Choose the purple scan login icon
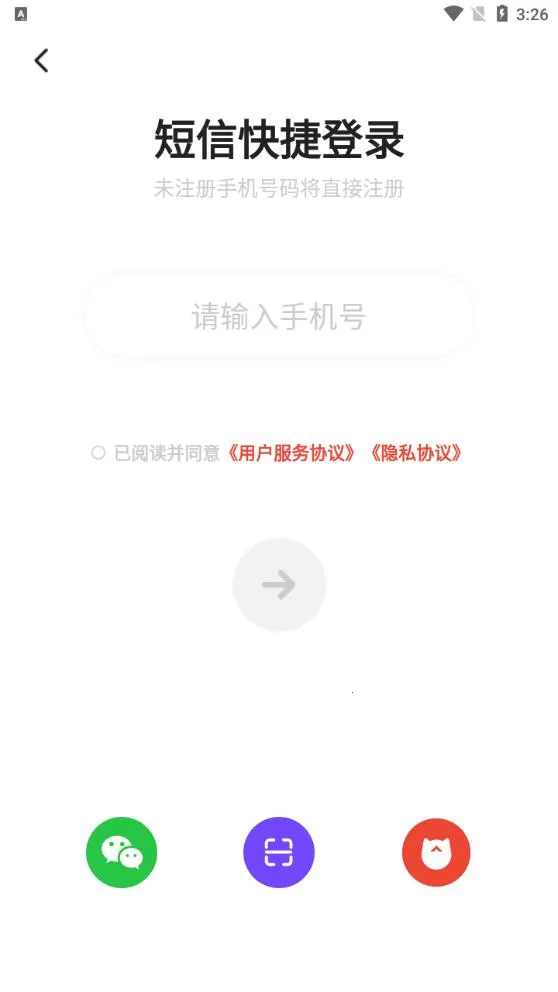The height and width of the screenshot is (992, 558). click(x=279, y=852)
